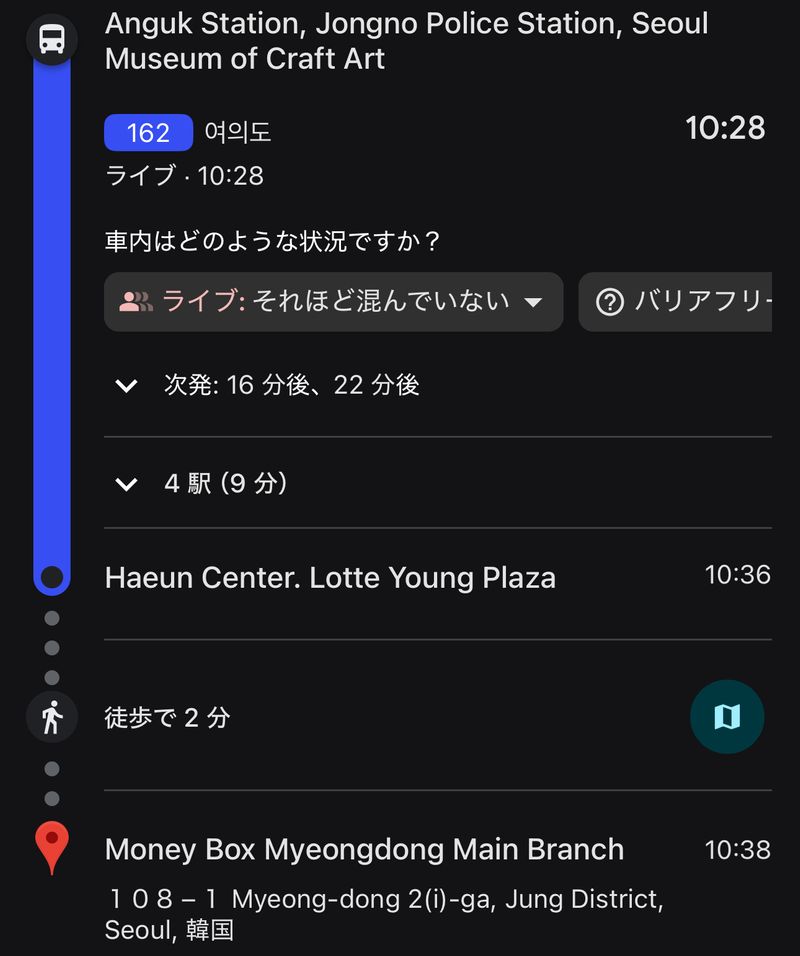Open the Haeun Center. Lotte Young Plaza stop
800x956 pixels.
click(330, 578)
